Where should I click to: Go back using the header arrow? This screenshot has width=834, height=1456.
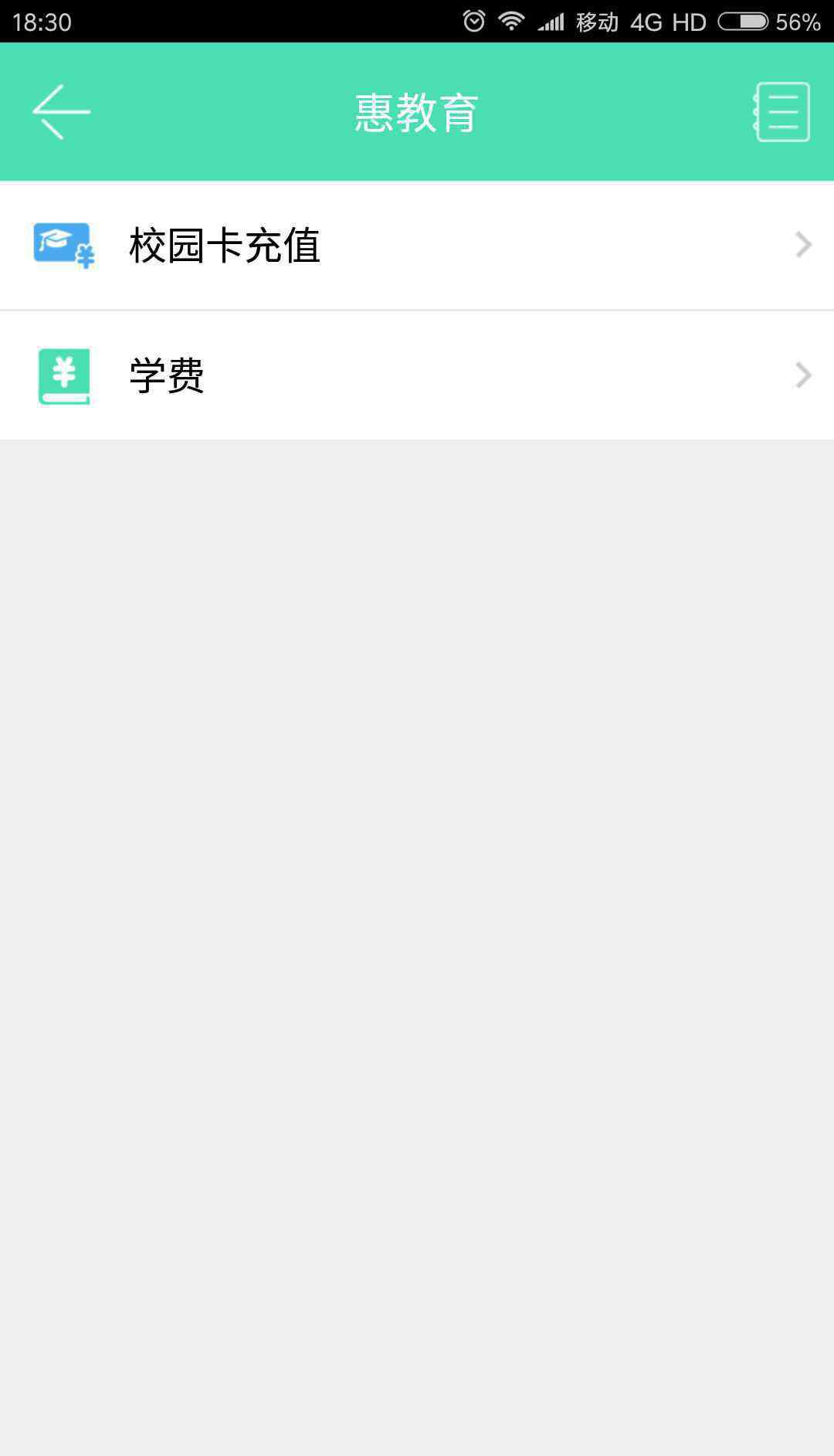point(61,112)
